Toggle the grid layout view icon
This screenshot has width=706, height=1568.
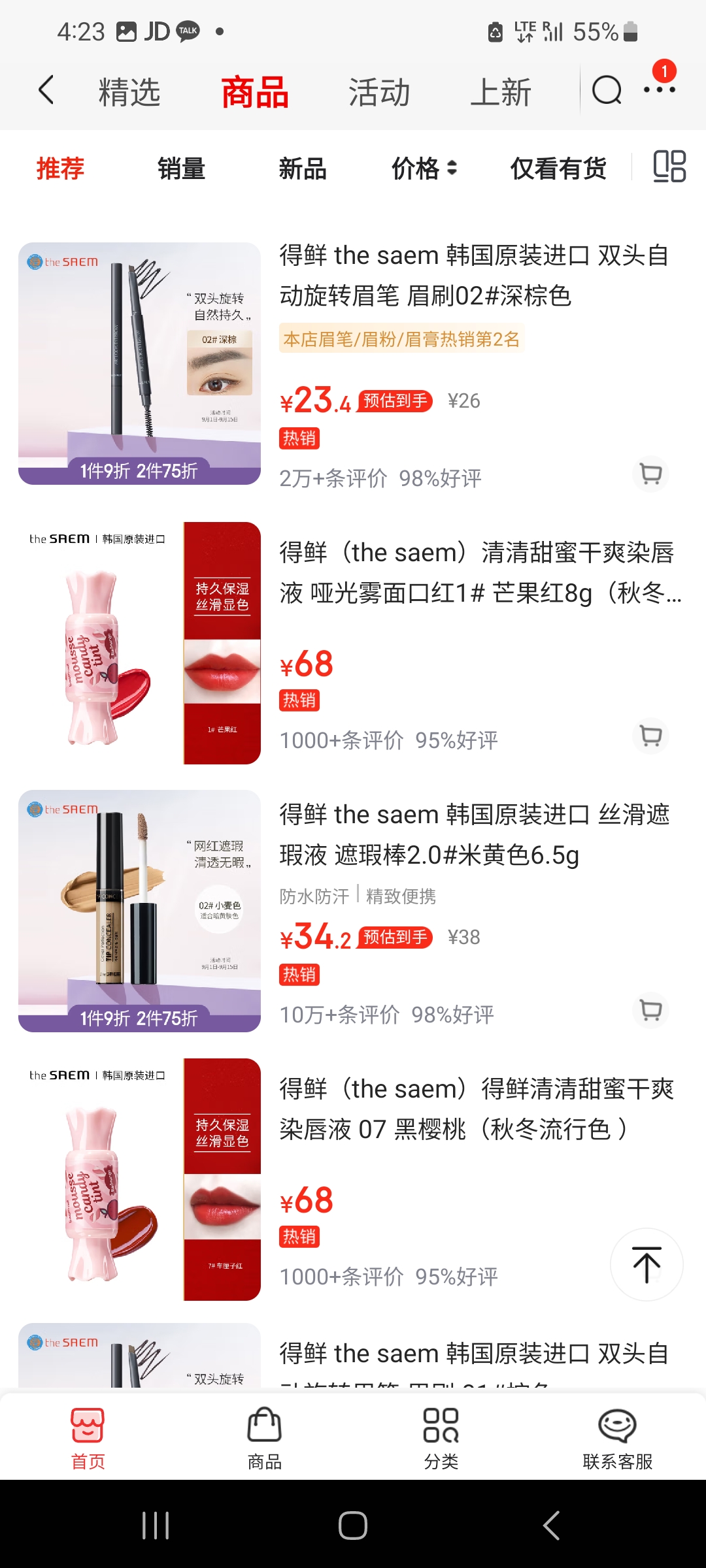669,166
